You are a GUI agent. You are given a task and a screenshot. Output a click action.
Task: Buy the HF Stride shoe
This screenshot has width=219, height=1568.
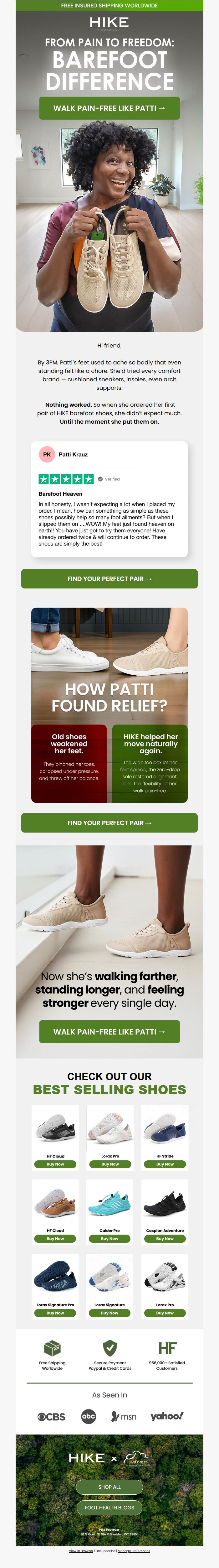pyautogui.click(x=164, y=1164)
